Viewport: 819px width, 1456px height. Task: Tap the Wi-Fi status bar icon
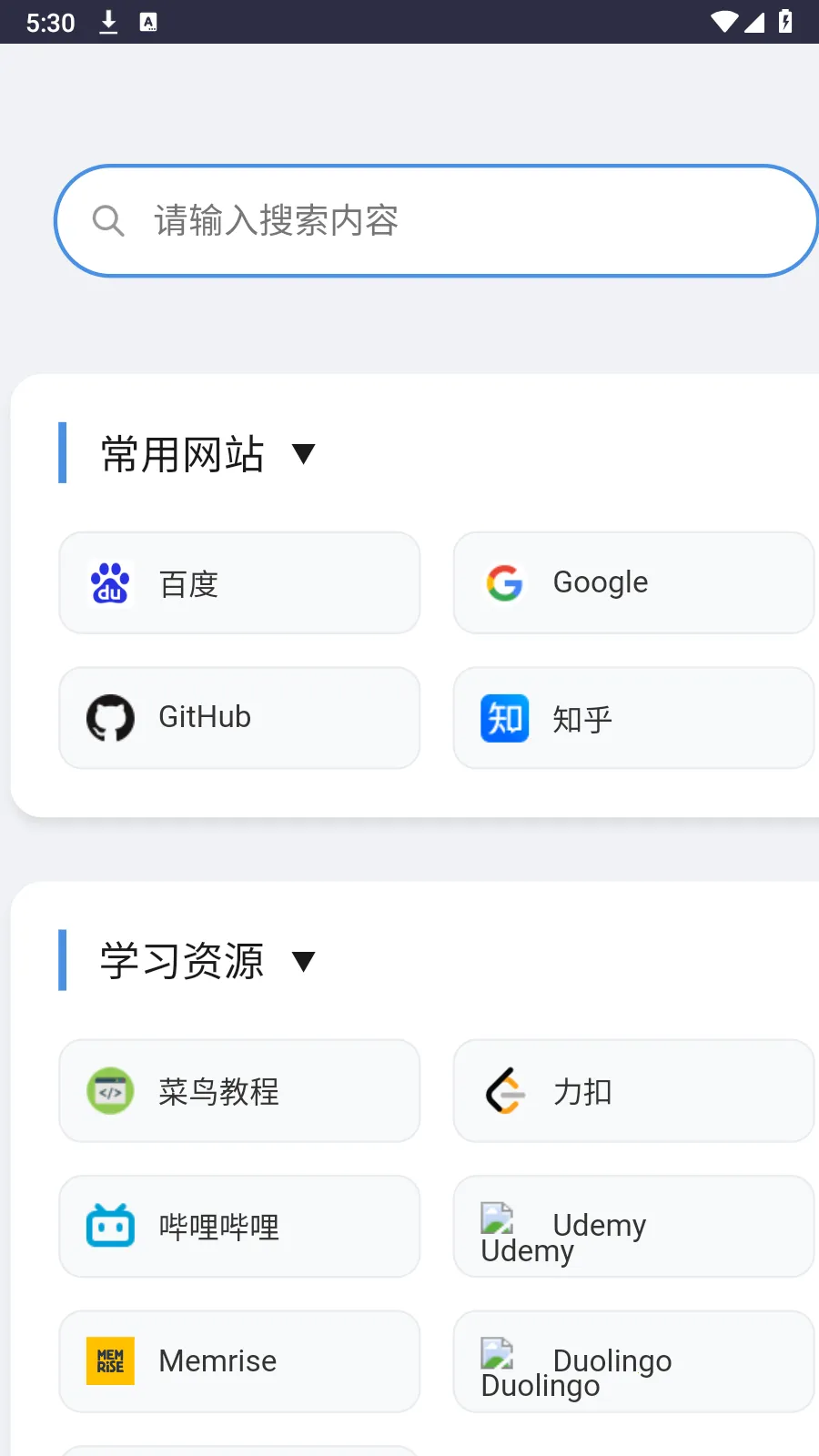pyautogui.click(x=724, y=22)
